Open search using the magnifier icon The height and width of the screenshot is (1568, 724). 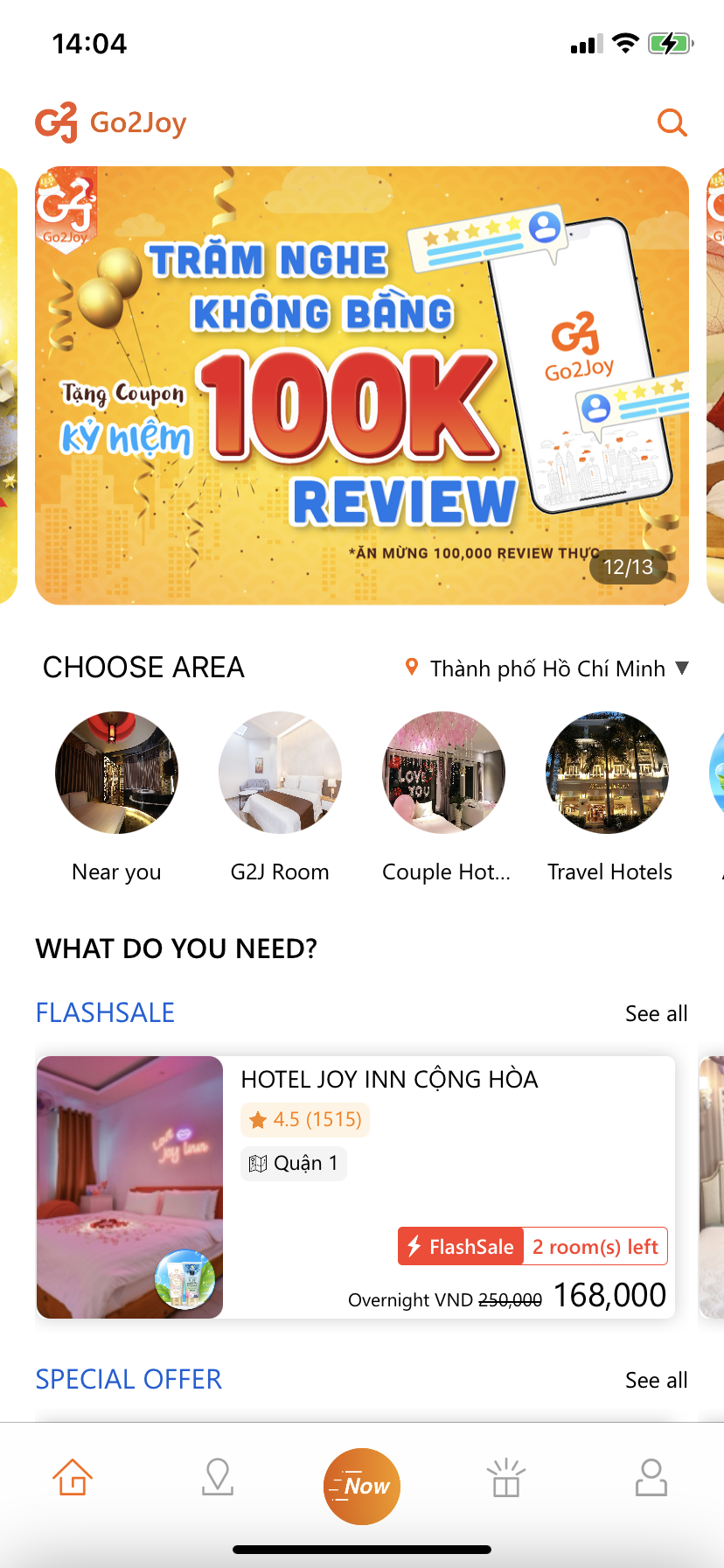[x=672, y=122]
